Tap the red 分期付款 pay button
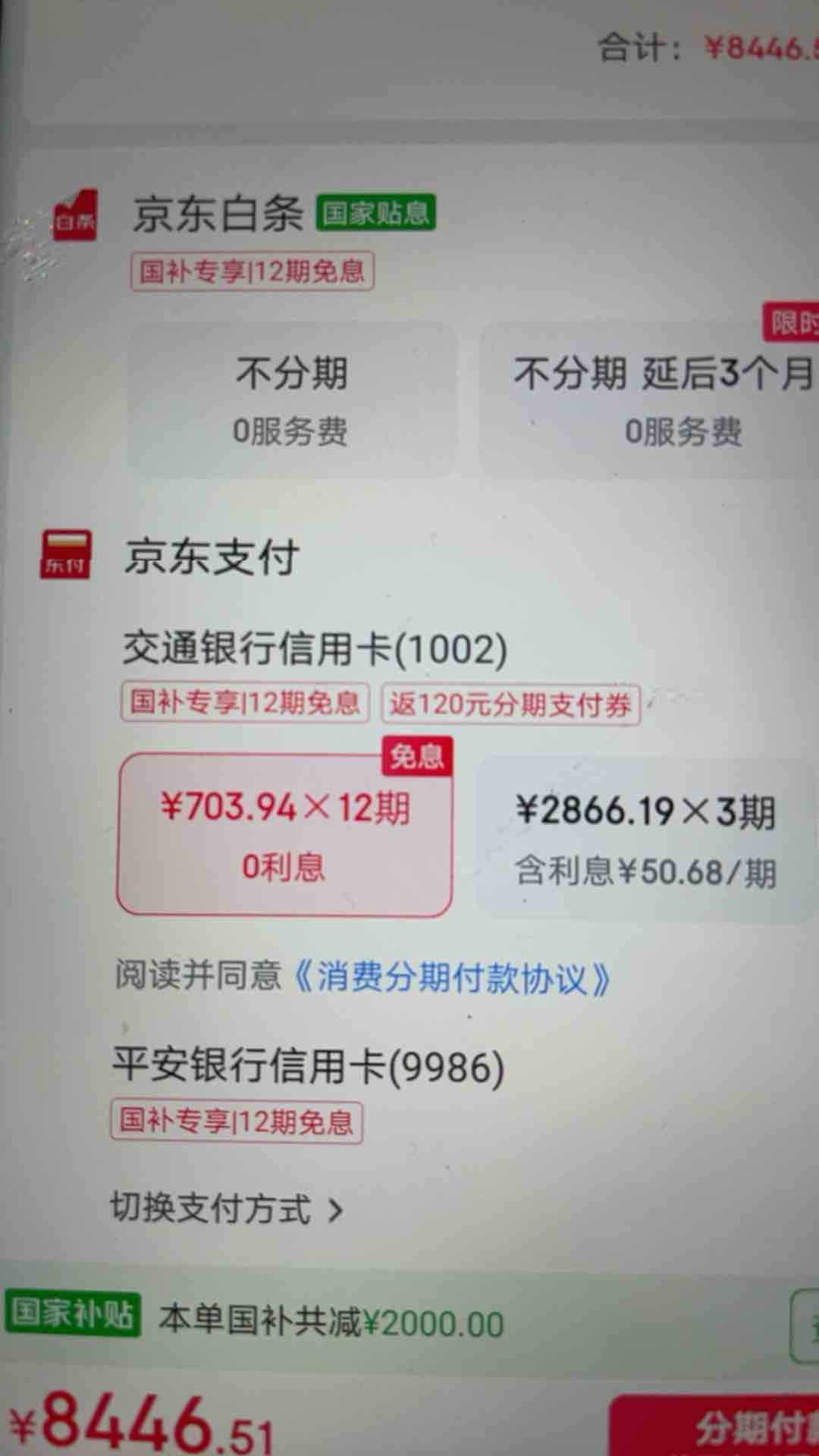The height and width of the screenshot is (1456, 819). 728,1429
